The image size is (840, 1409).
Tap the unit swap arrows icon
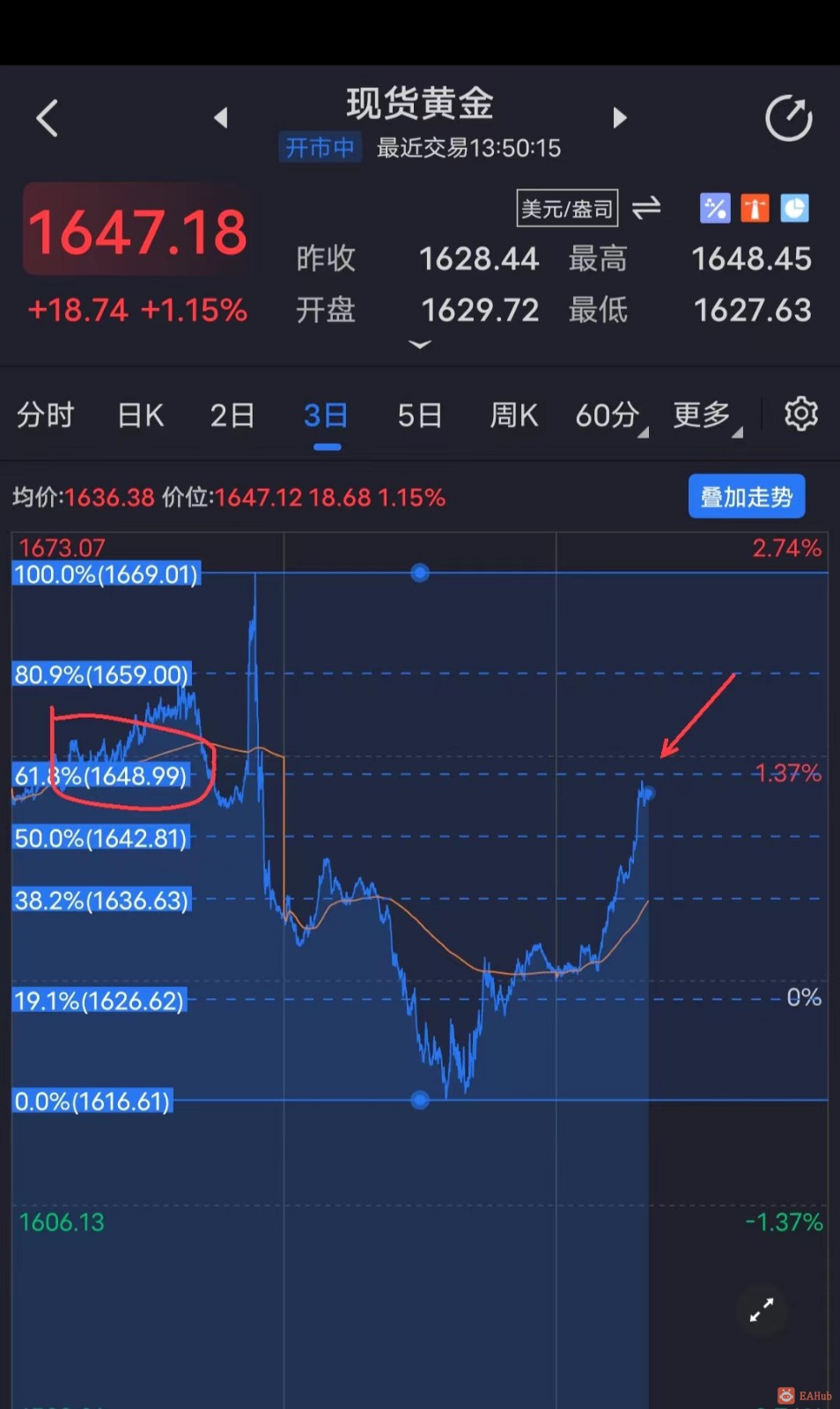pos(646,208)
